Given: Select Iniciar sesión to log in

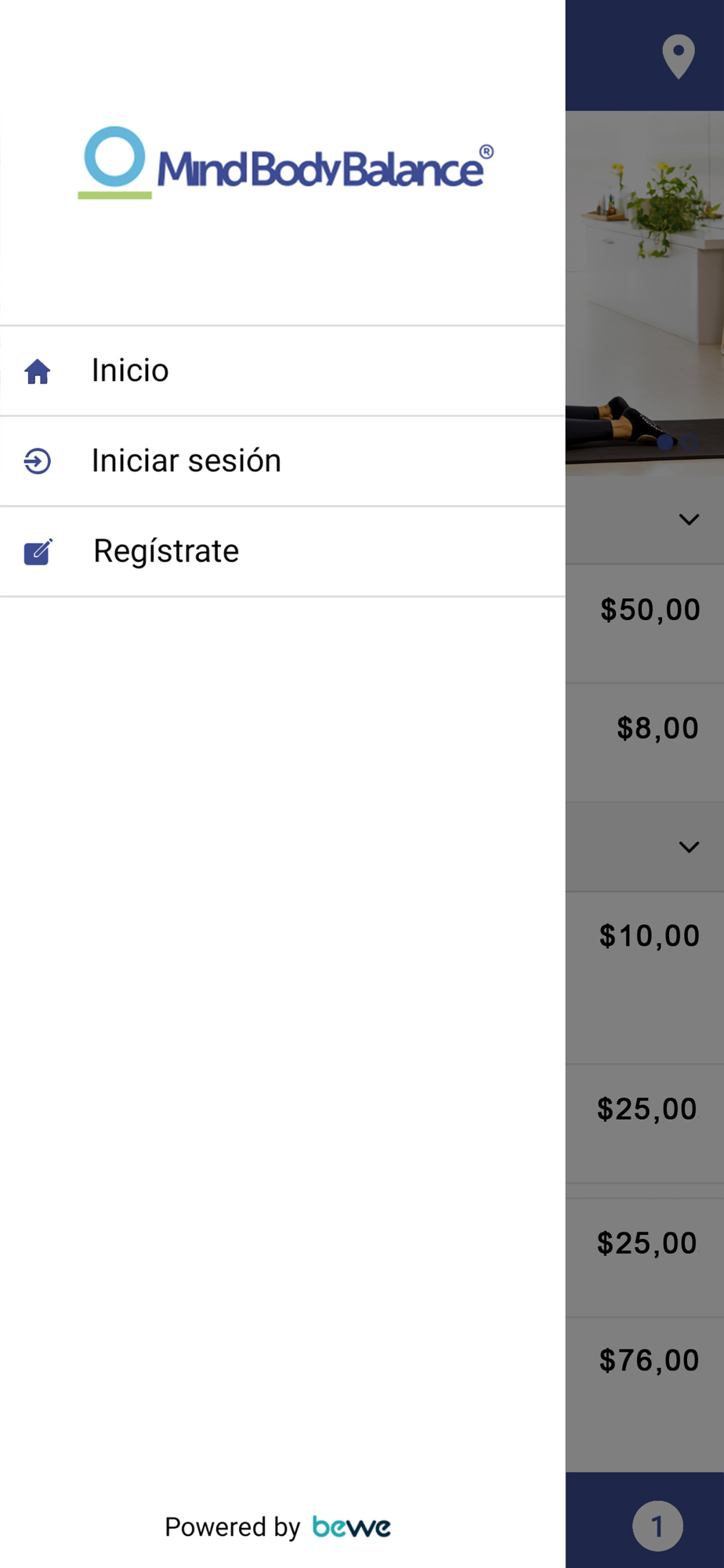Looking at the screenshot, I should click(282, 461).
